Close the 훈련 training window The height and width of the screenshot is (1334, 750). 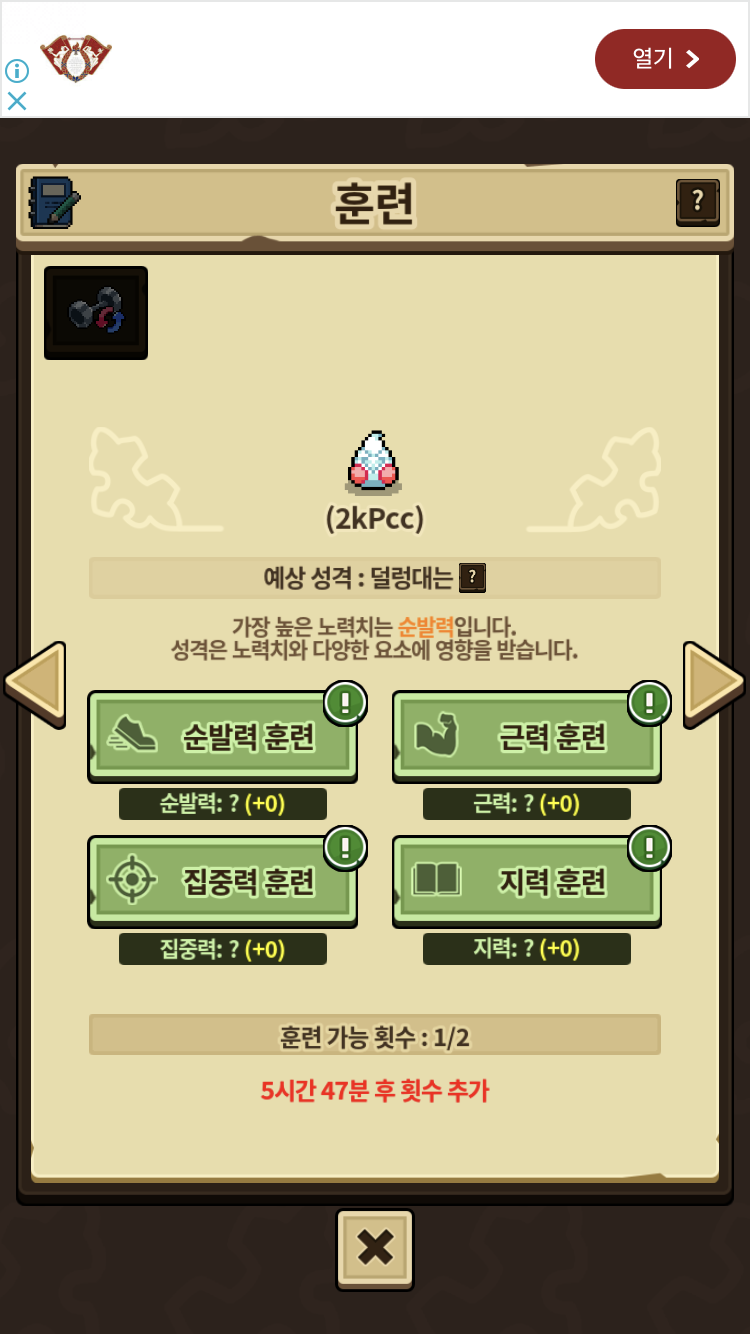pos(375,1248)
